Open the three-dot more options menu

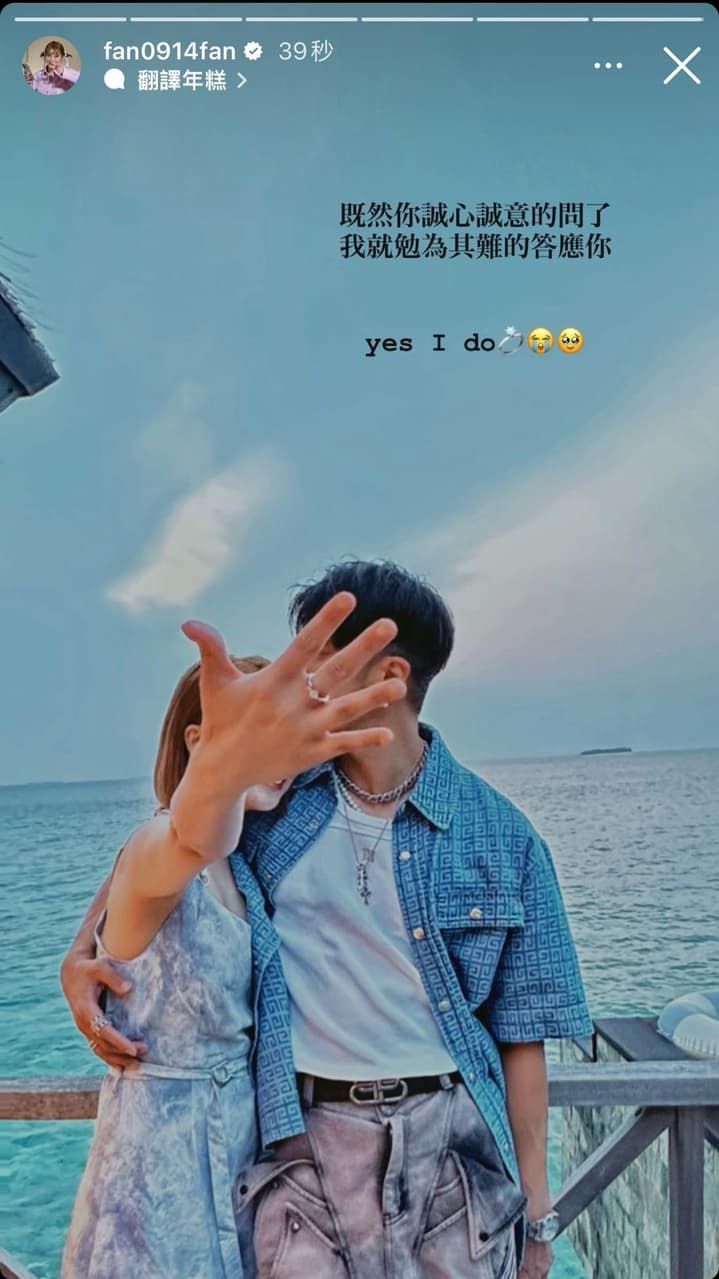tap(608, 66)
